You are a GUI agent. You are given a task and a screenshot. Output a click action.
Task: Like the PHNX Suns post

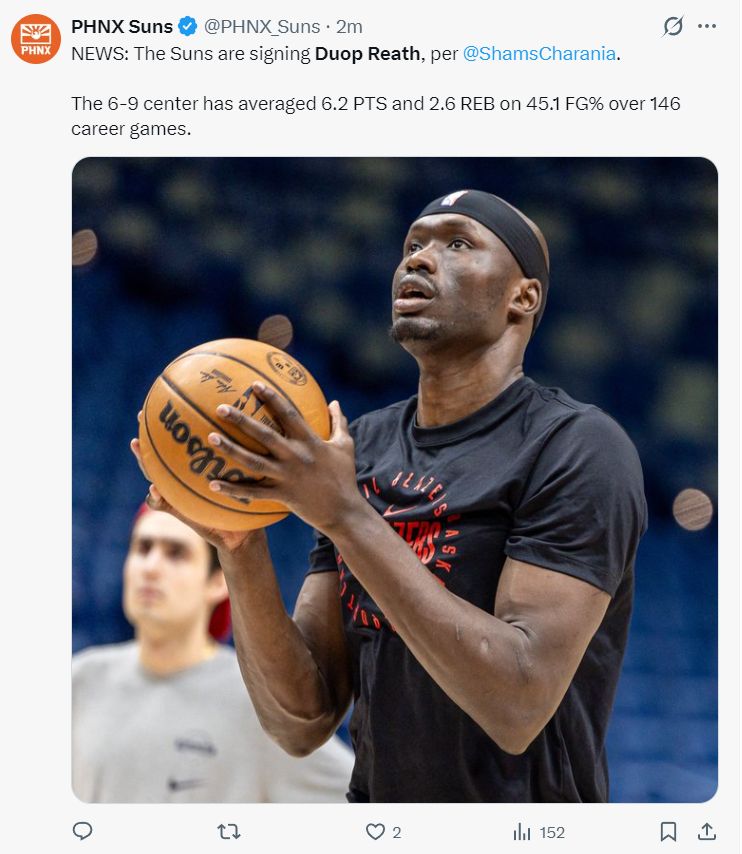pyautogui.click(x=375, y=832)
